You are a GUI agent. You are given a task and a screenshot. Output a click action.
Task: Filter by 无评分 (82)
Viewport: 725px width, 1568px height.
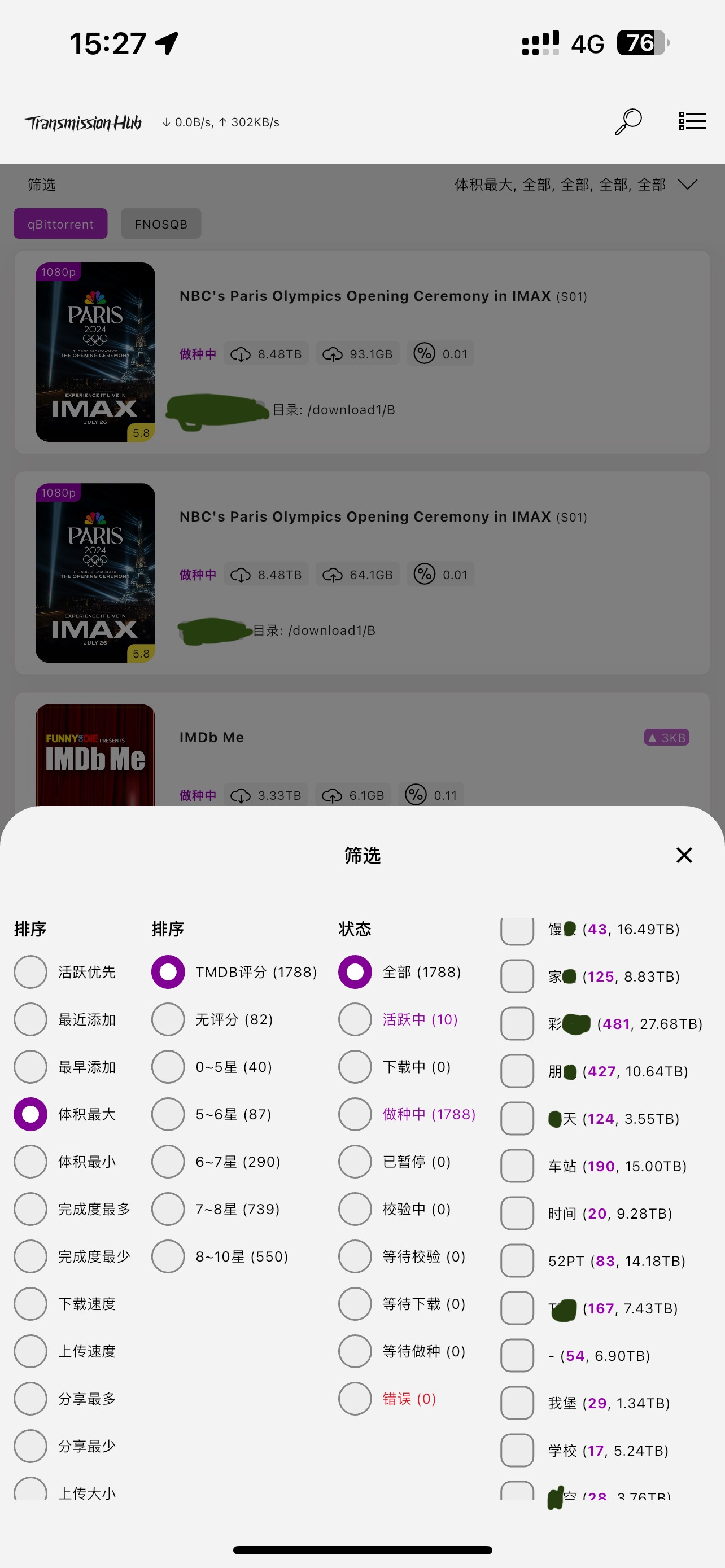tap(168, 1019)
